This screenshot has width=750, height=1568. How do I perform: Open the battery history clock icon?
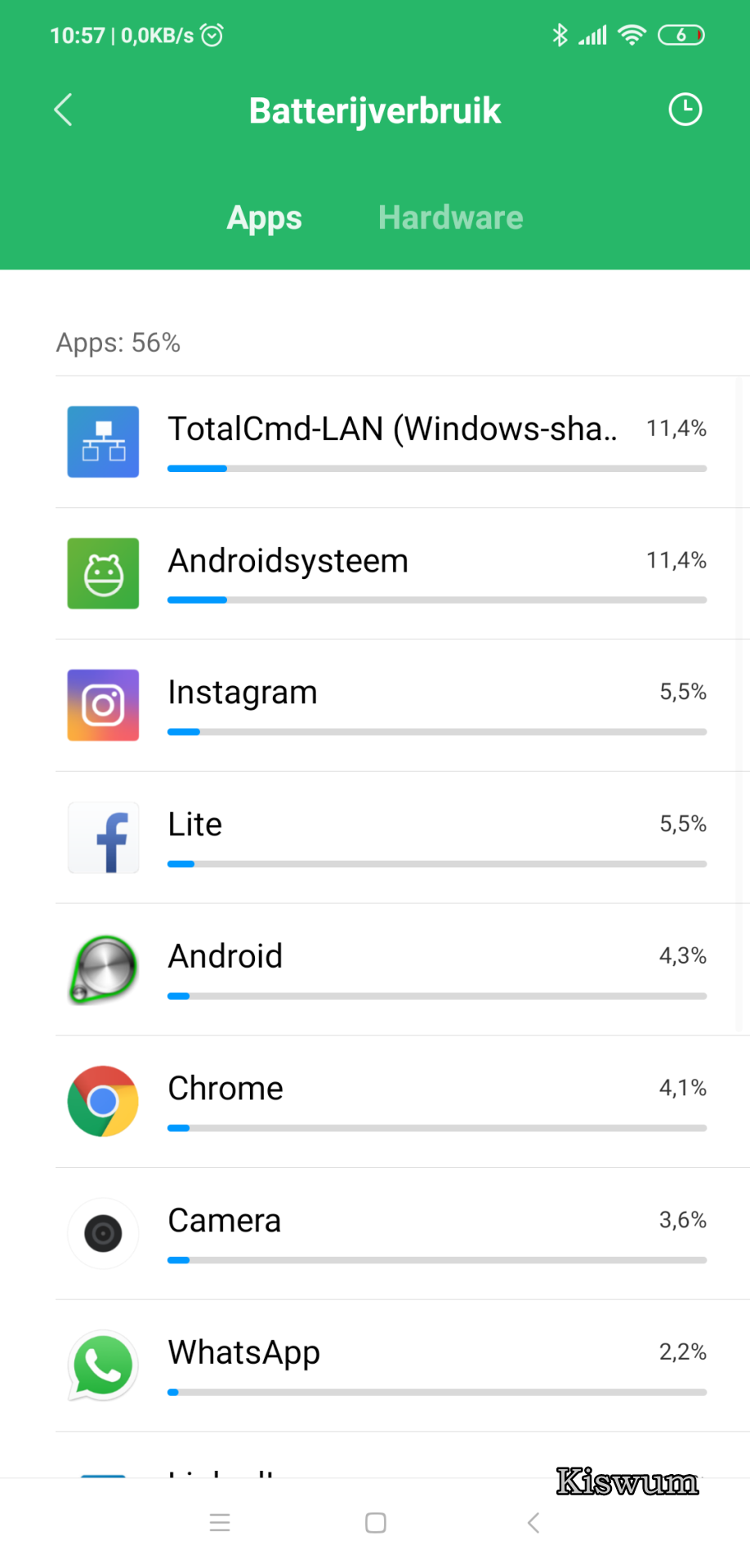[x=685, y=109]
